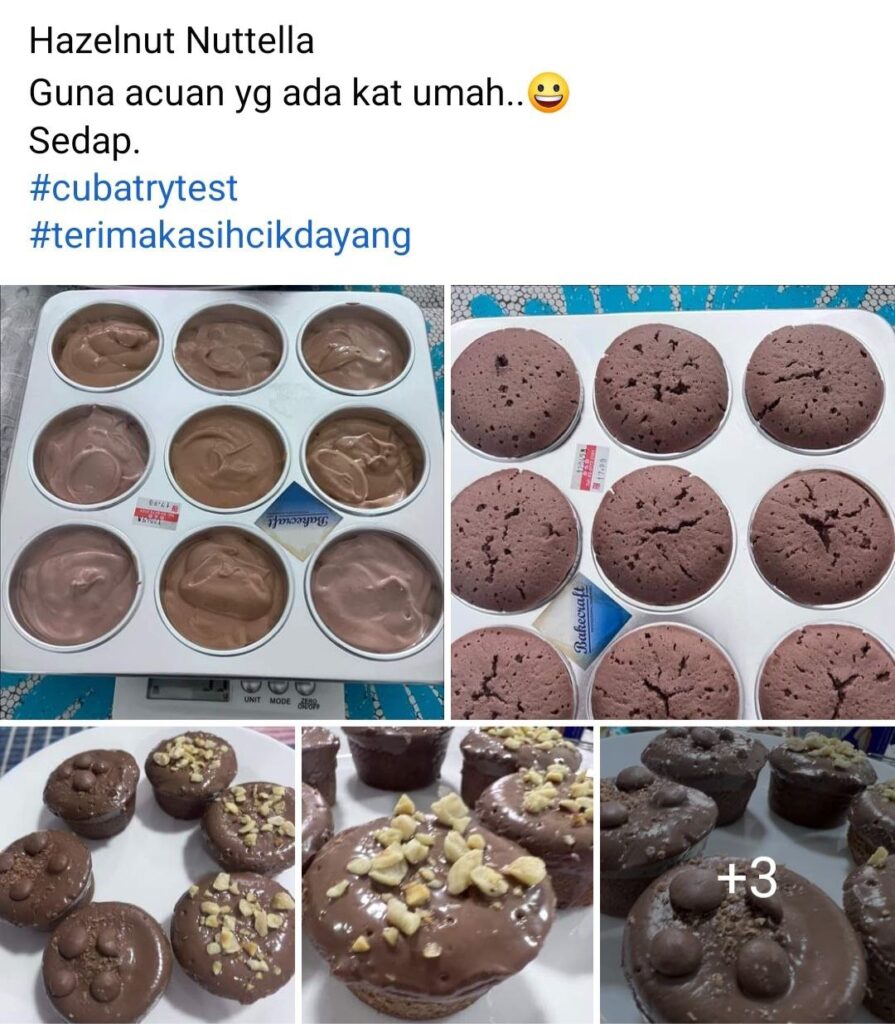Open the #cubatrytest hashtag

(x=133, y=189)
